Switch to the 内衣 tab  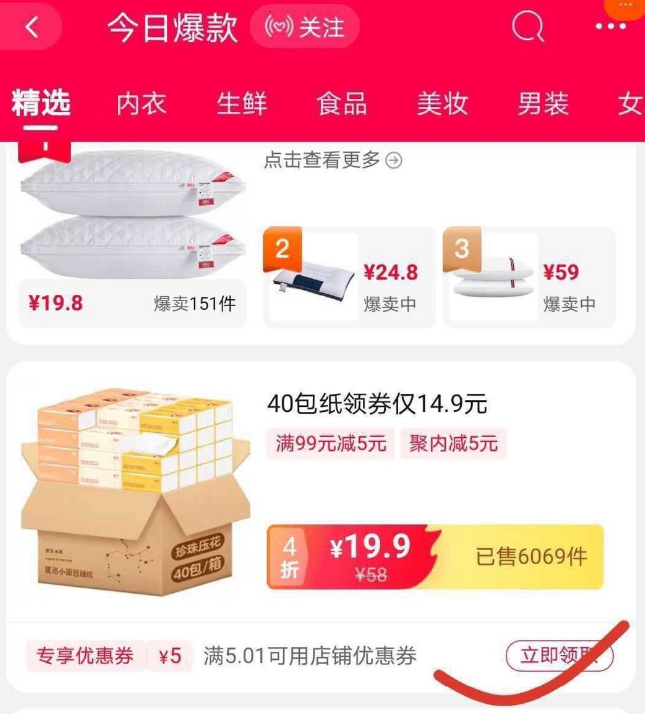[x=141, y=103]
